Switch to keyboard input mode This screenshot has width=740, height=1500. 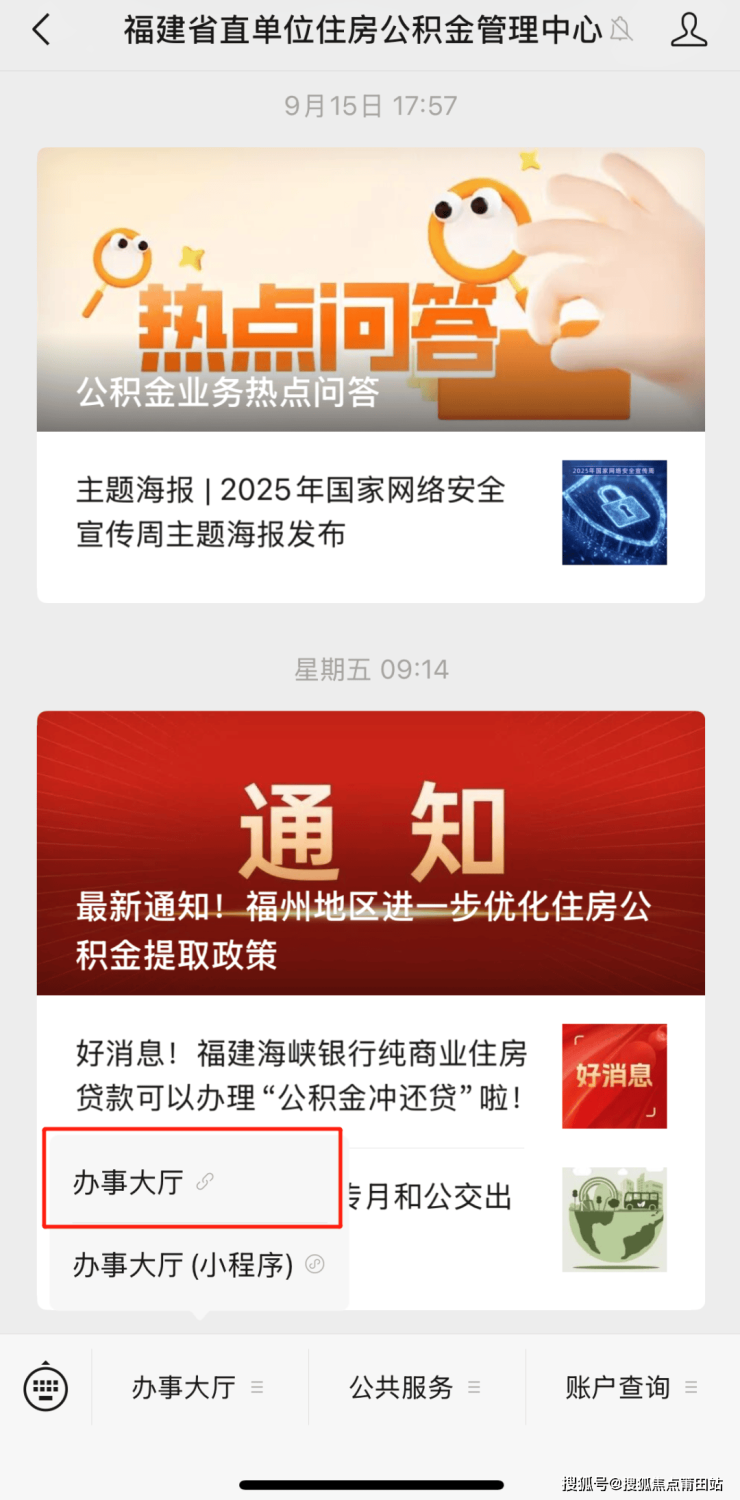[45, 1387]
